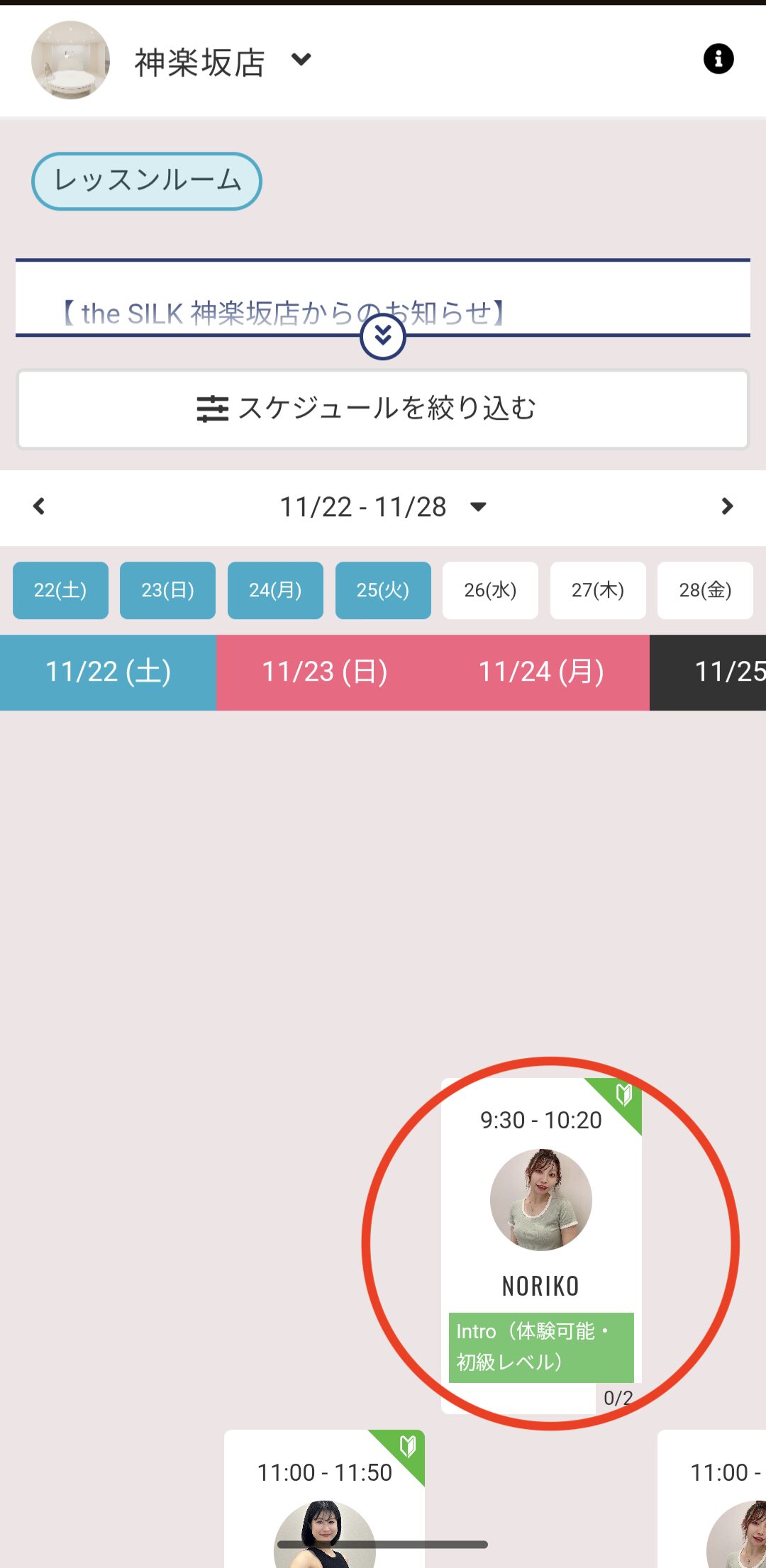Open スケジュールを絞り込む filter

tap(383, 409)
